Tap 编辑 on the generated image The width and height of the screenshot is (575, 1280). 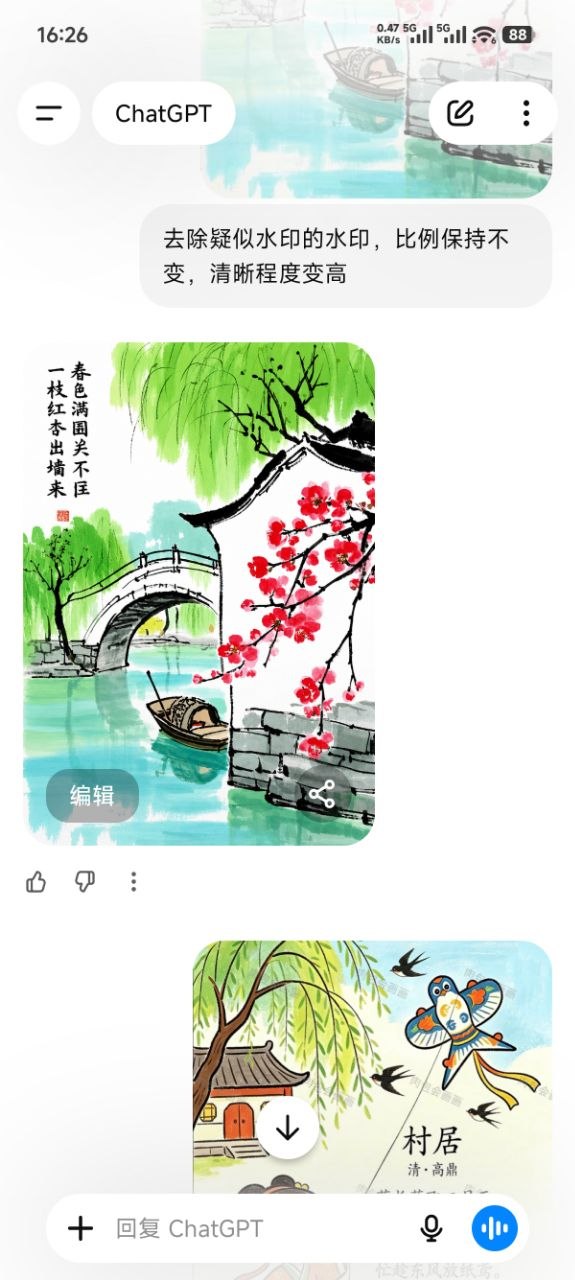(x=92, y=796)
